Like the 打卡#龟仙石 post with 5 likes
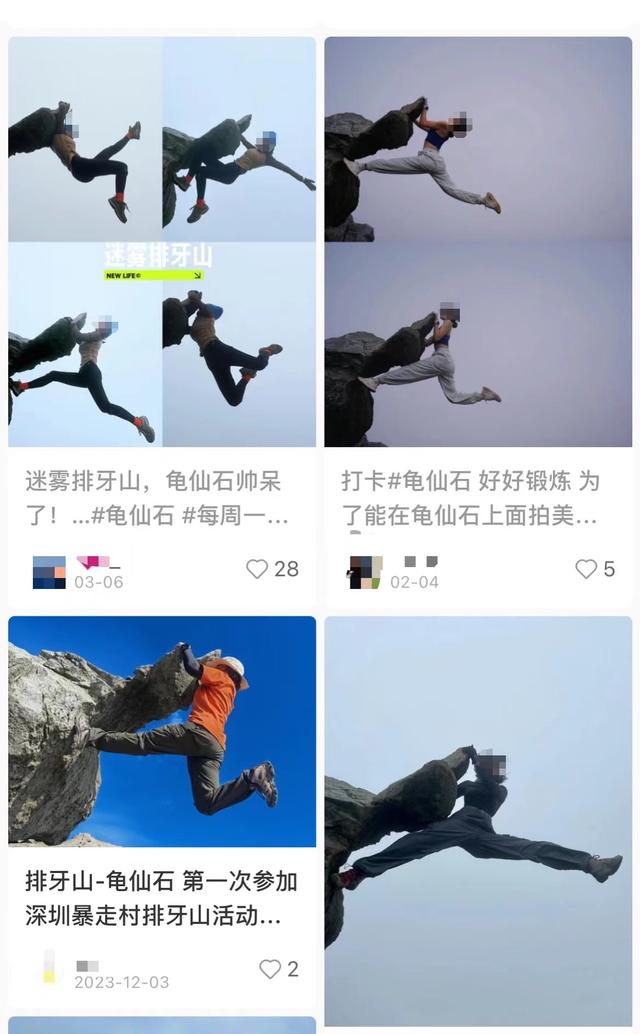 [x=586, y=569]
